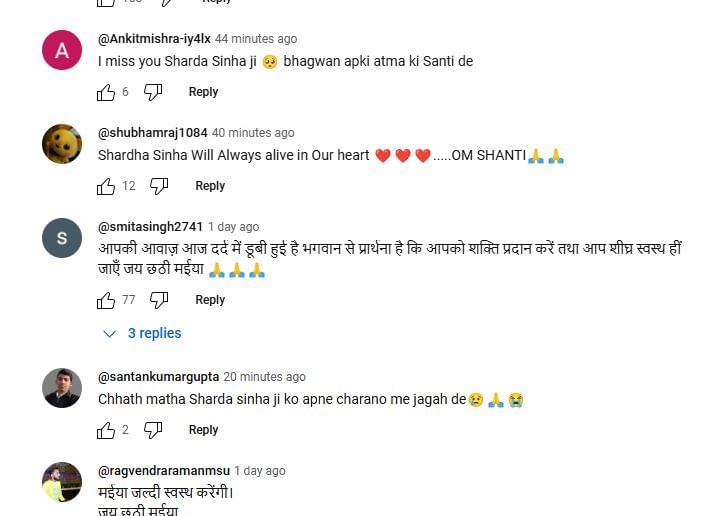
Task: Like the comment from @smitasingh2741
Action: (106, 300)
